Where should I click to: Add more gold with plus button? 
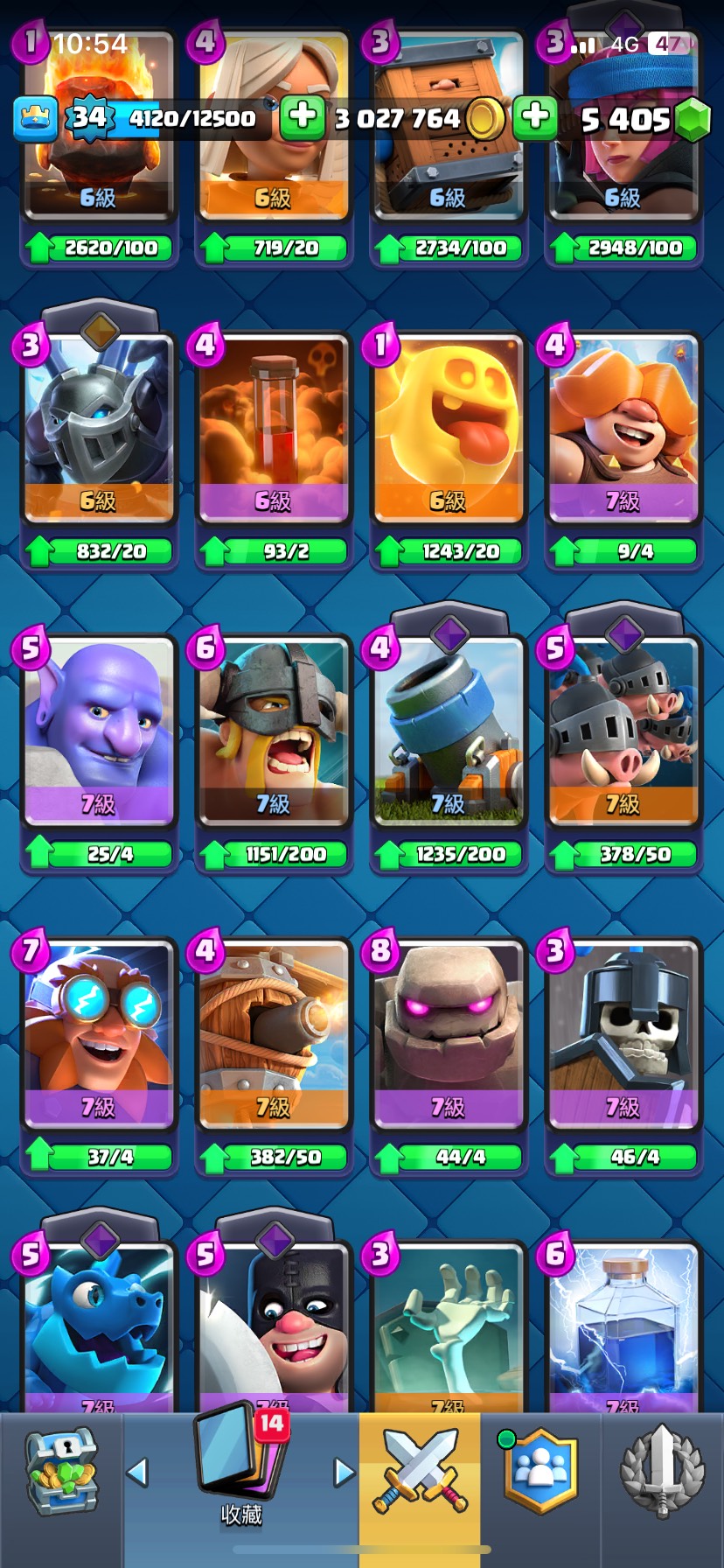303,117
